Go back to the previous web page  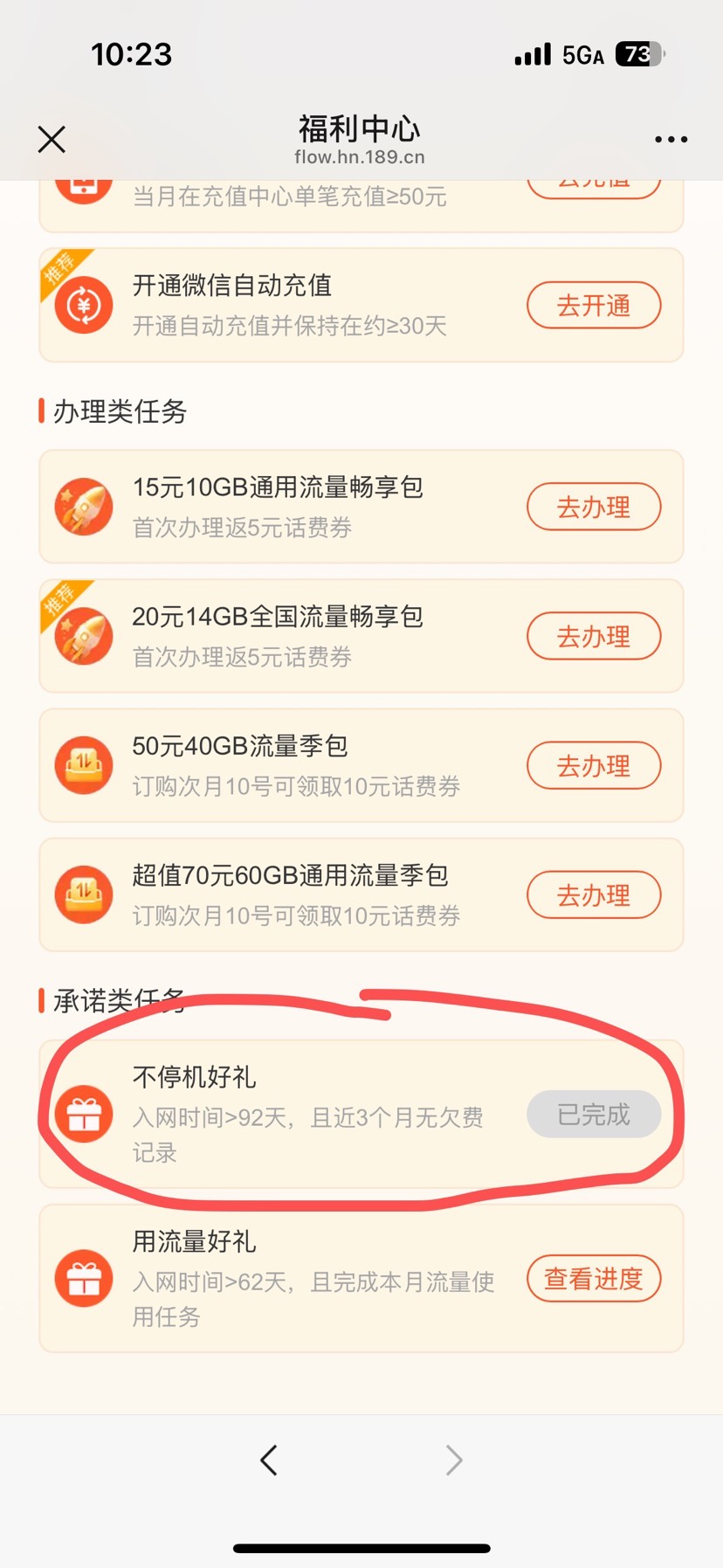tap(269, 1460)
